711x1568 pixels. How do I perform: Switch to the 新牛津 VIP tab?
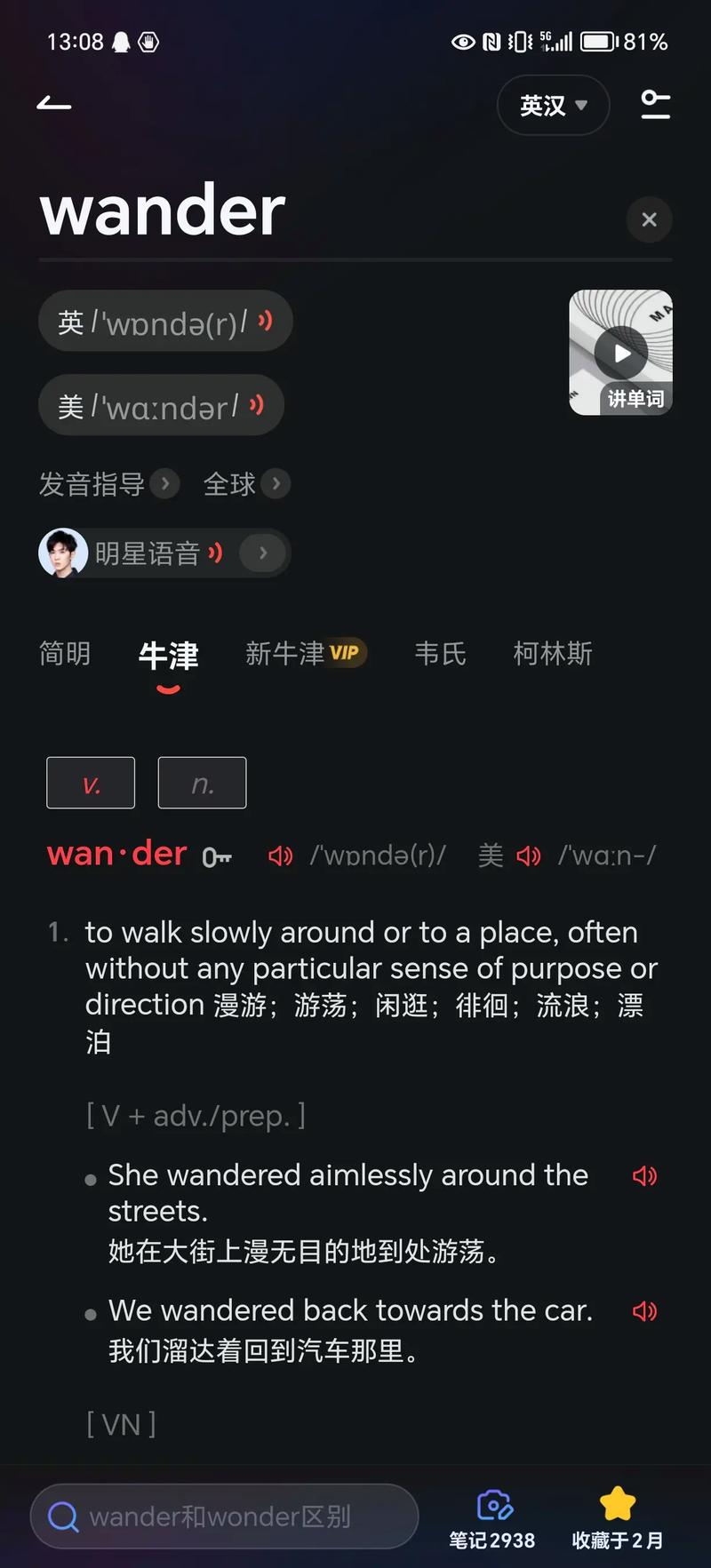[305, 654]
